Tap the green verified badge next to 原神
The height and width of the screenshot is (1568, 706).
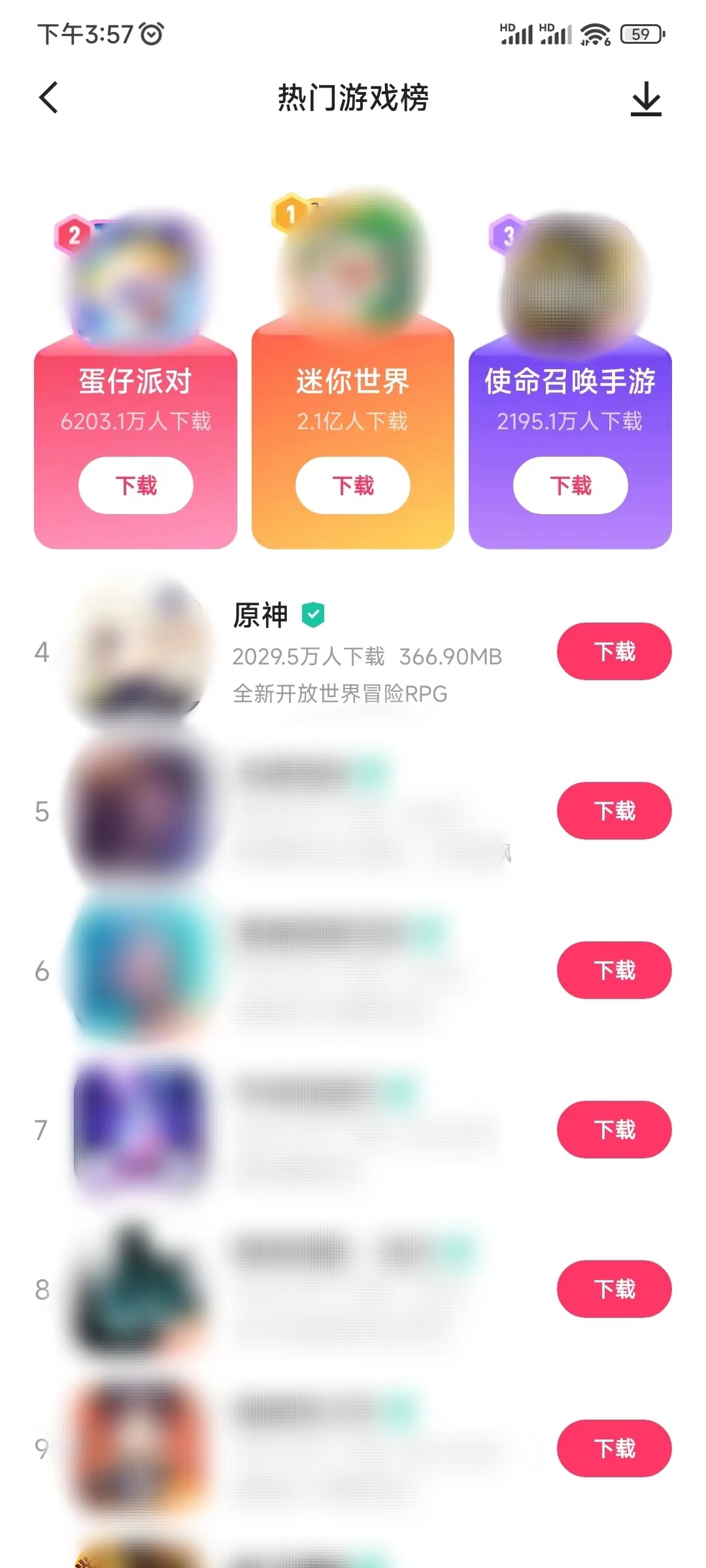(x=312, y=613)
